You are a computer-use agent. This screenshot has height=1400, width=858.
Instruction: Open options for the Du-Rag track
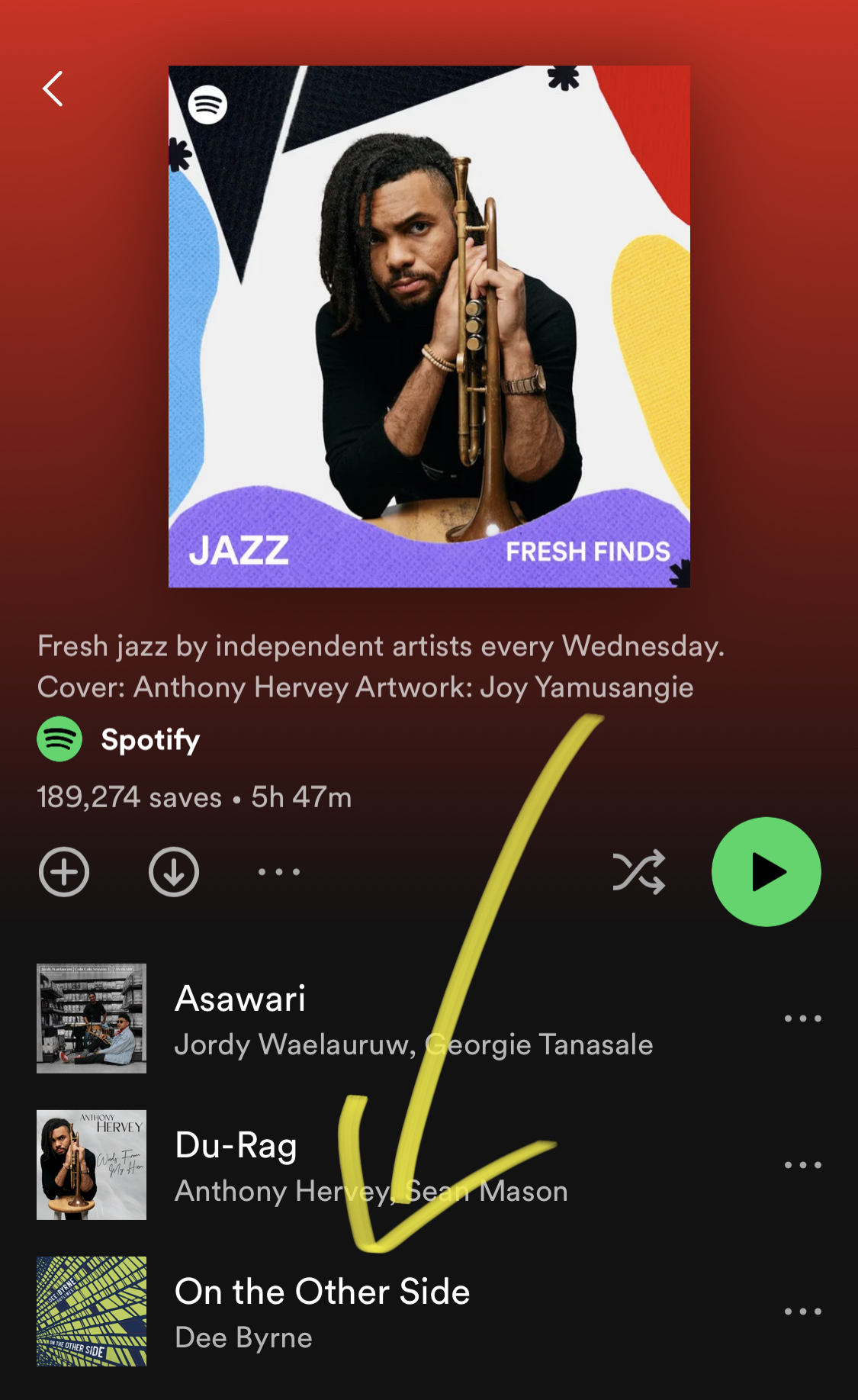(x=802, y=1165)
